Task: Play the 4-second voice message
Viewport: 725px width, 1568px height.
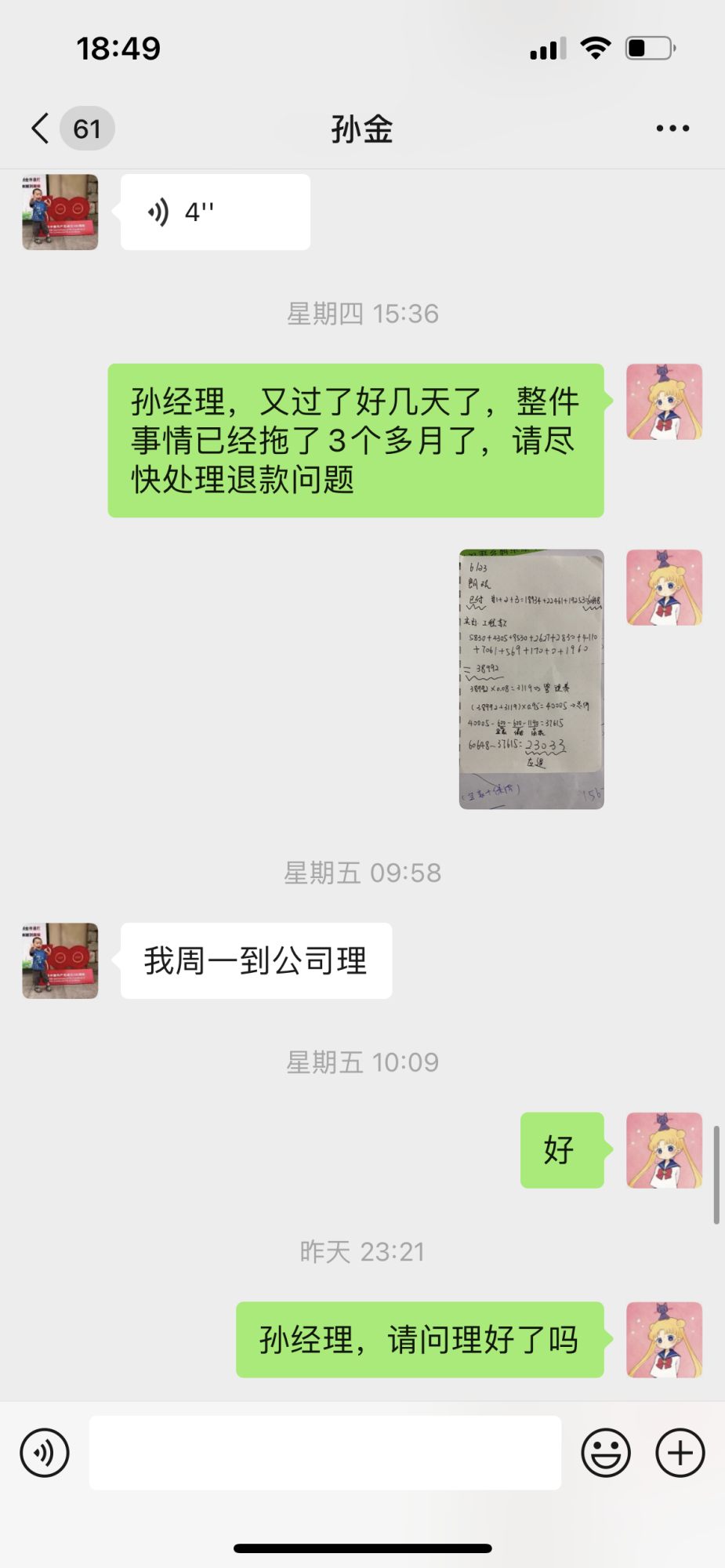Action: 215,212
